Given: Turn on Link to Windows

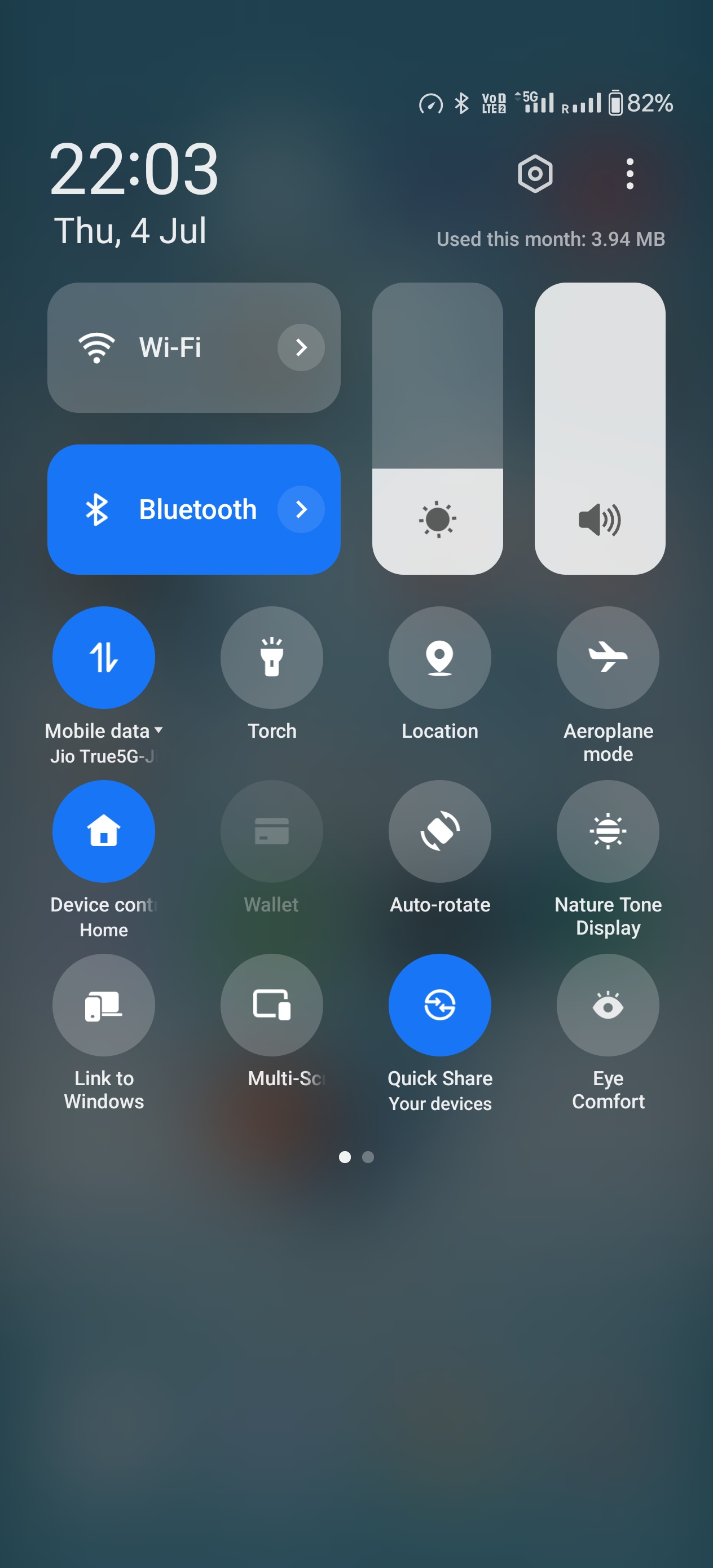Looking at the screenshot, I should coord(104,1005).
